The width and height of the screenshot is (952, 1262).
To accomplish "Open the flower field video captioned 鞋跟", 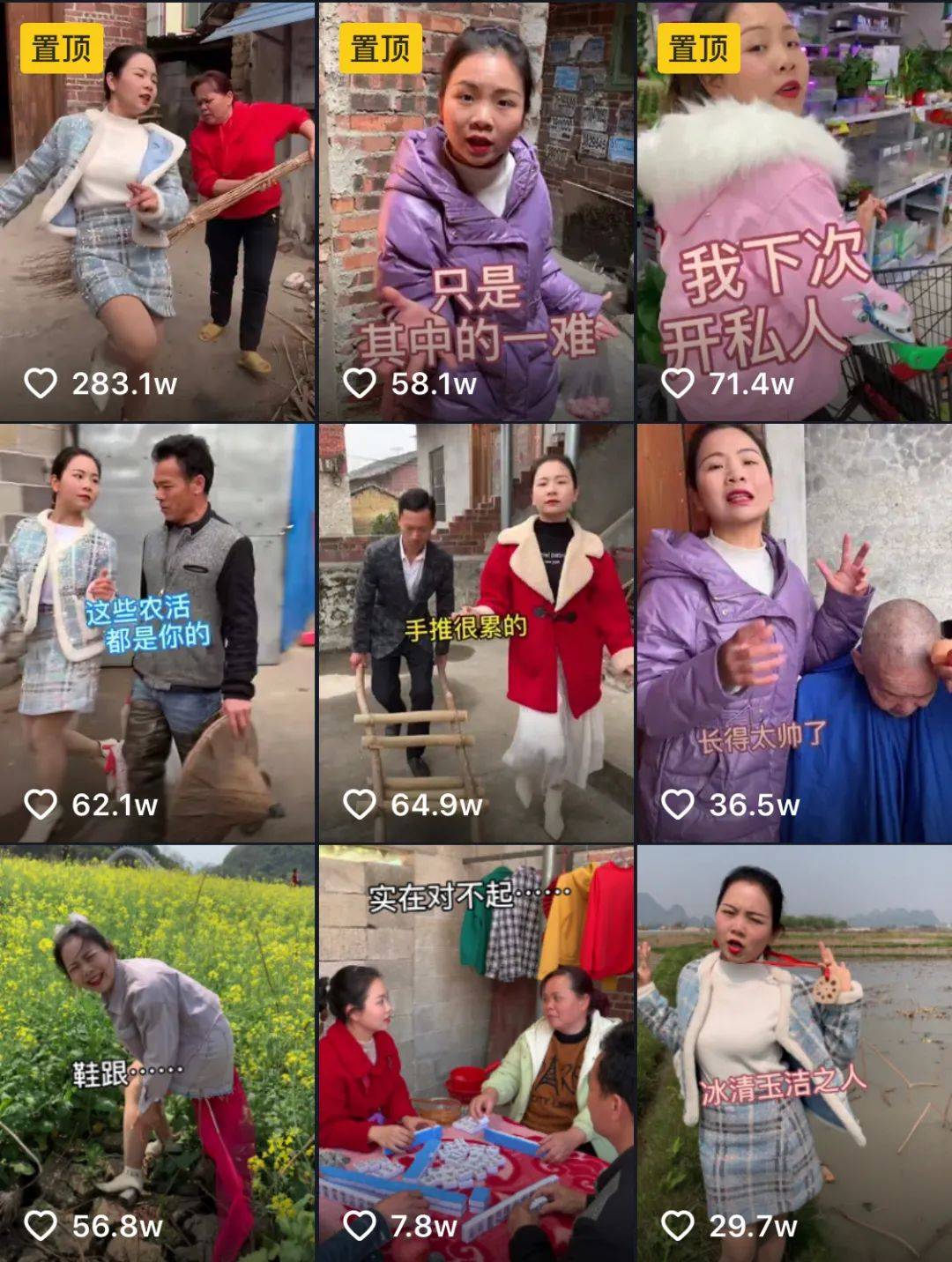I will pos(157,1053).
